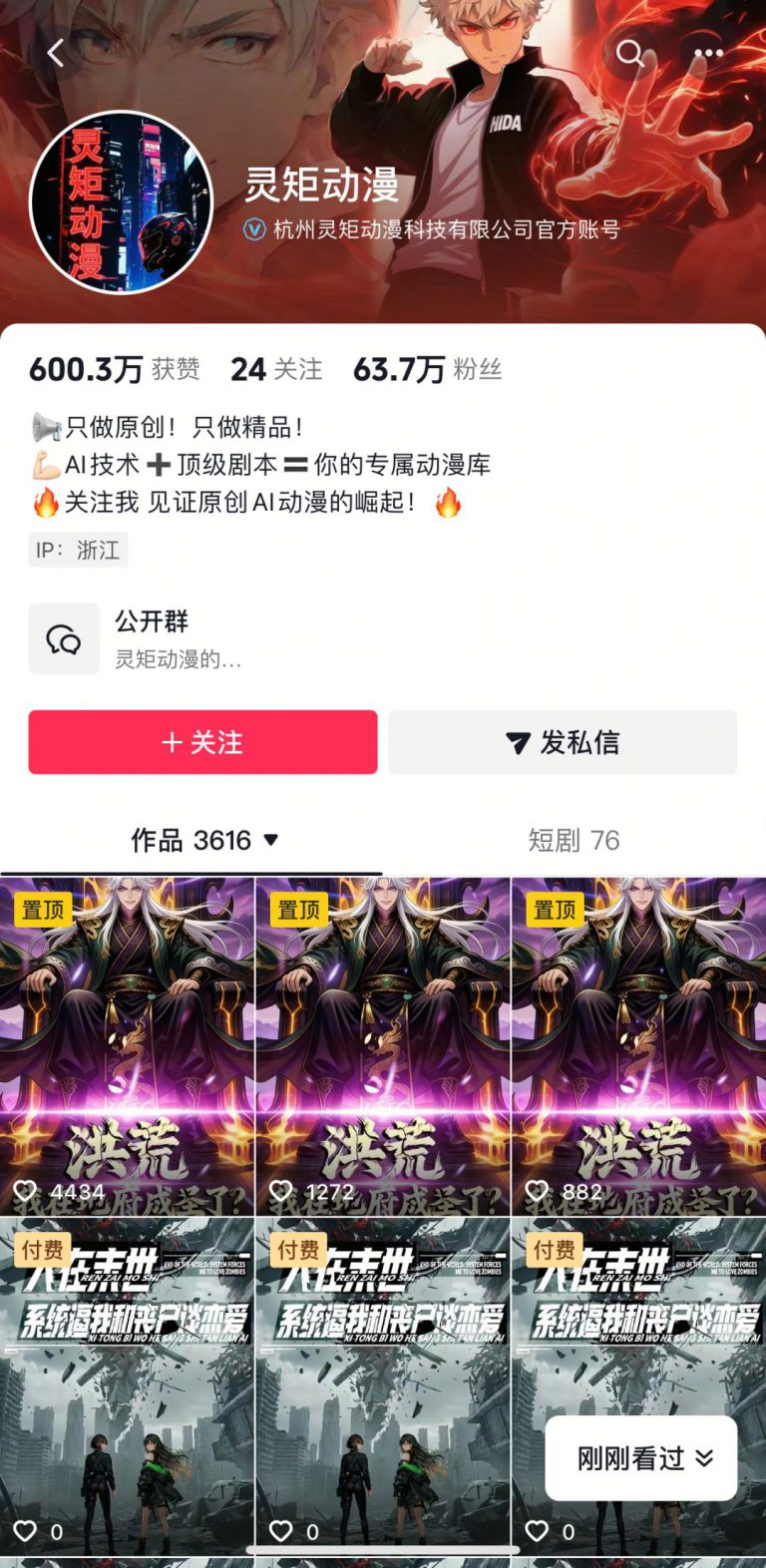Tap the three-dot more options icon

[x=709, y=52]
